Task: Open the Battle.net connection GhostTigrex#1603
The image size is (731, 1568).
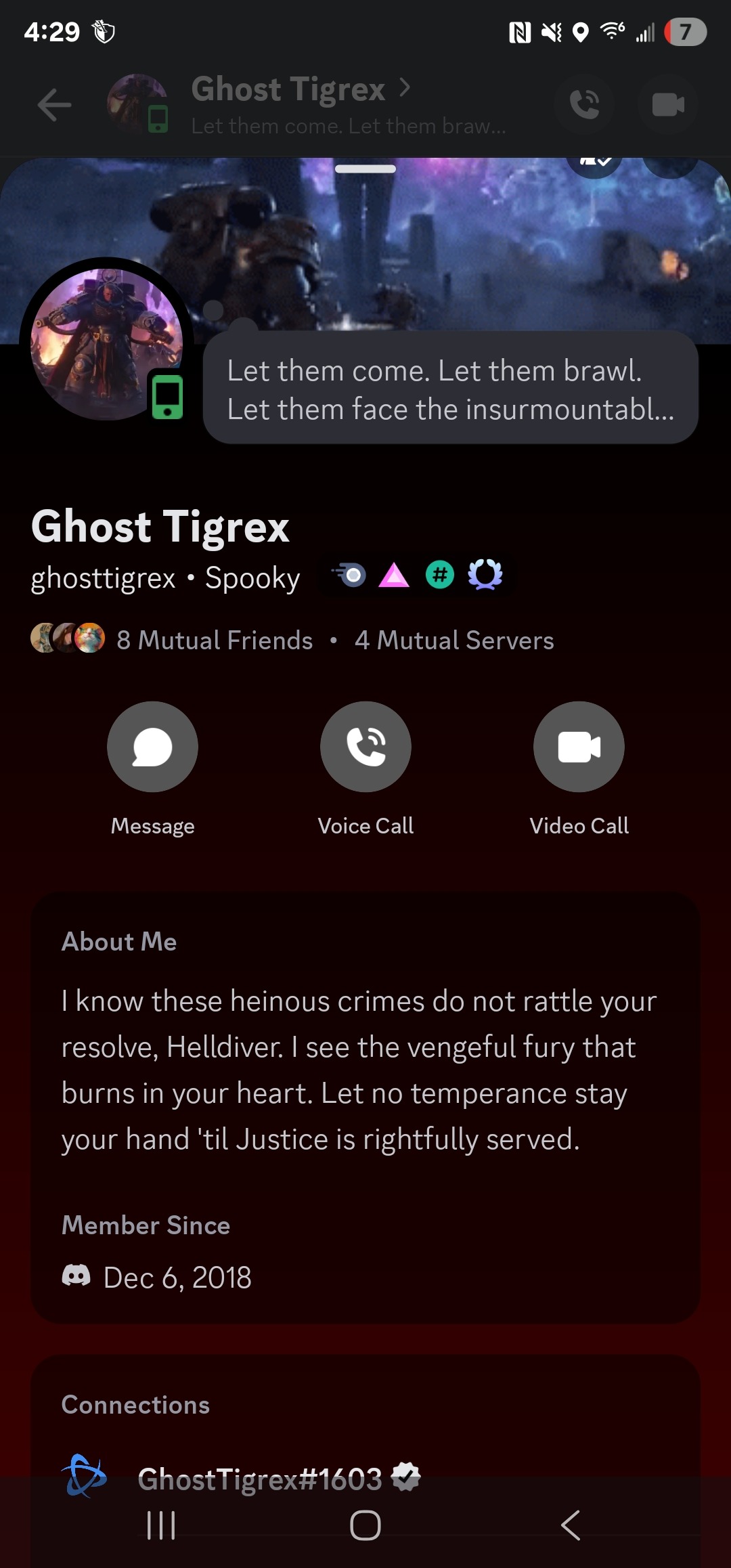Action: (260, 1479)
